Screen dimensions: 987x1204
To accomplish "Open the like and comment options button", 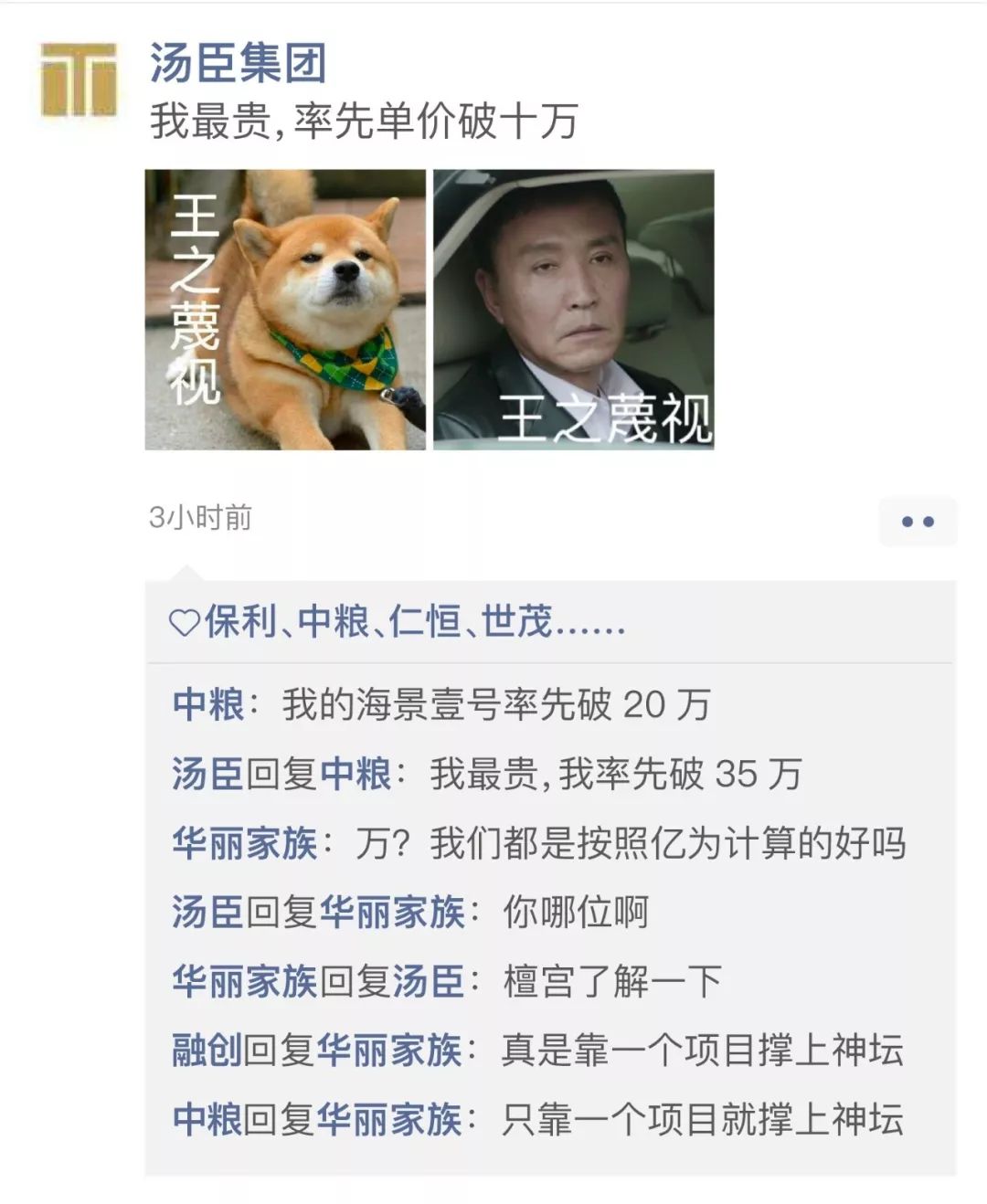I will click(917, 522).
